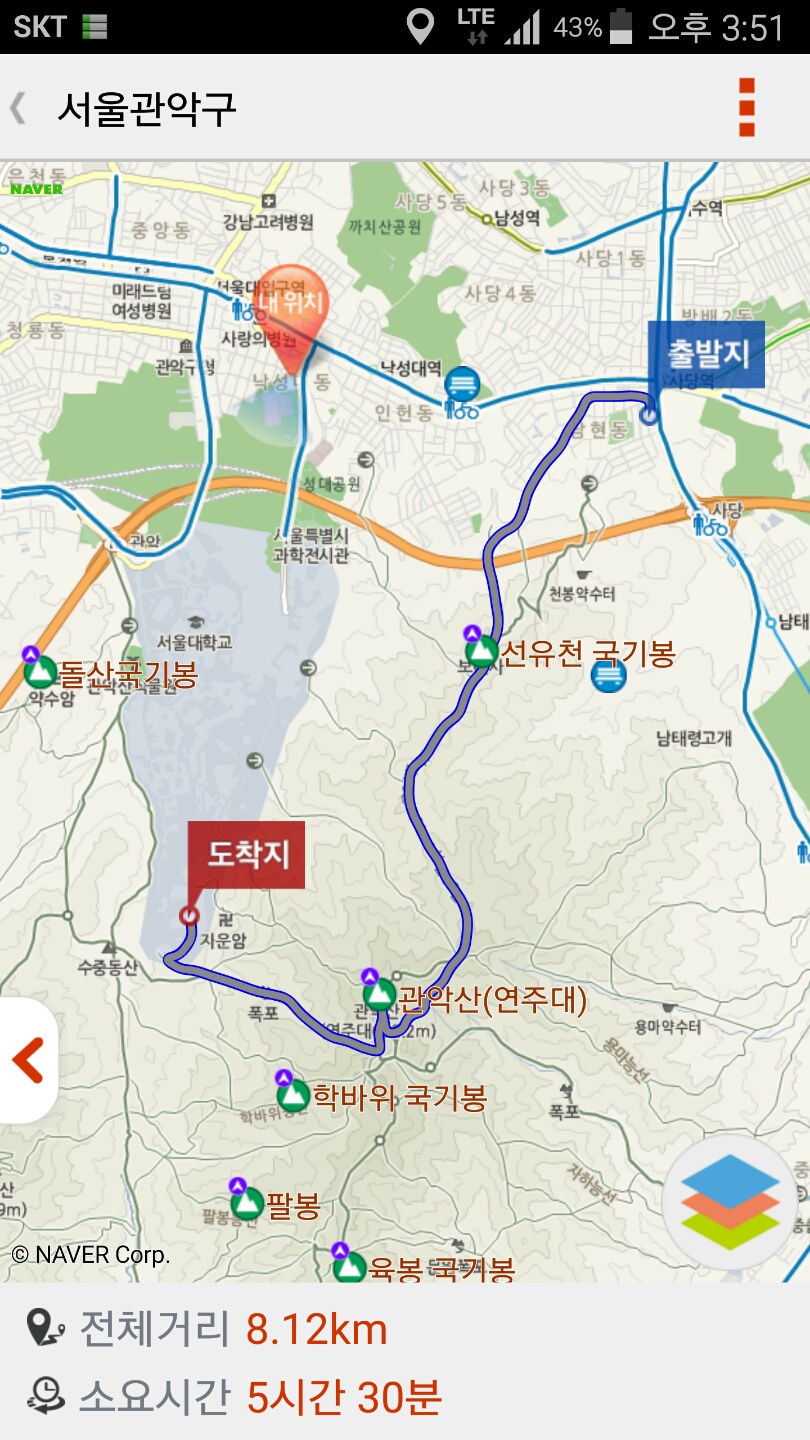810x1440 pixels.
Task: Select the 육봉 국기봉 peak marker
Action: (349, 1267)
